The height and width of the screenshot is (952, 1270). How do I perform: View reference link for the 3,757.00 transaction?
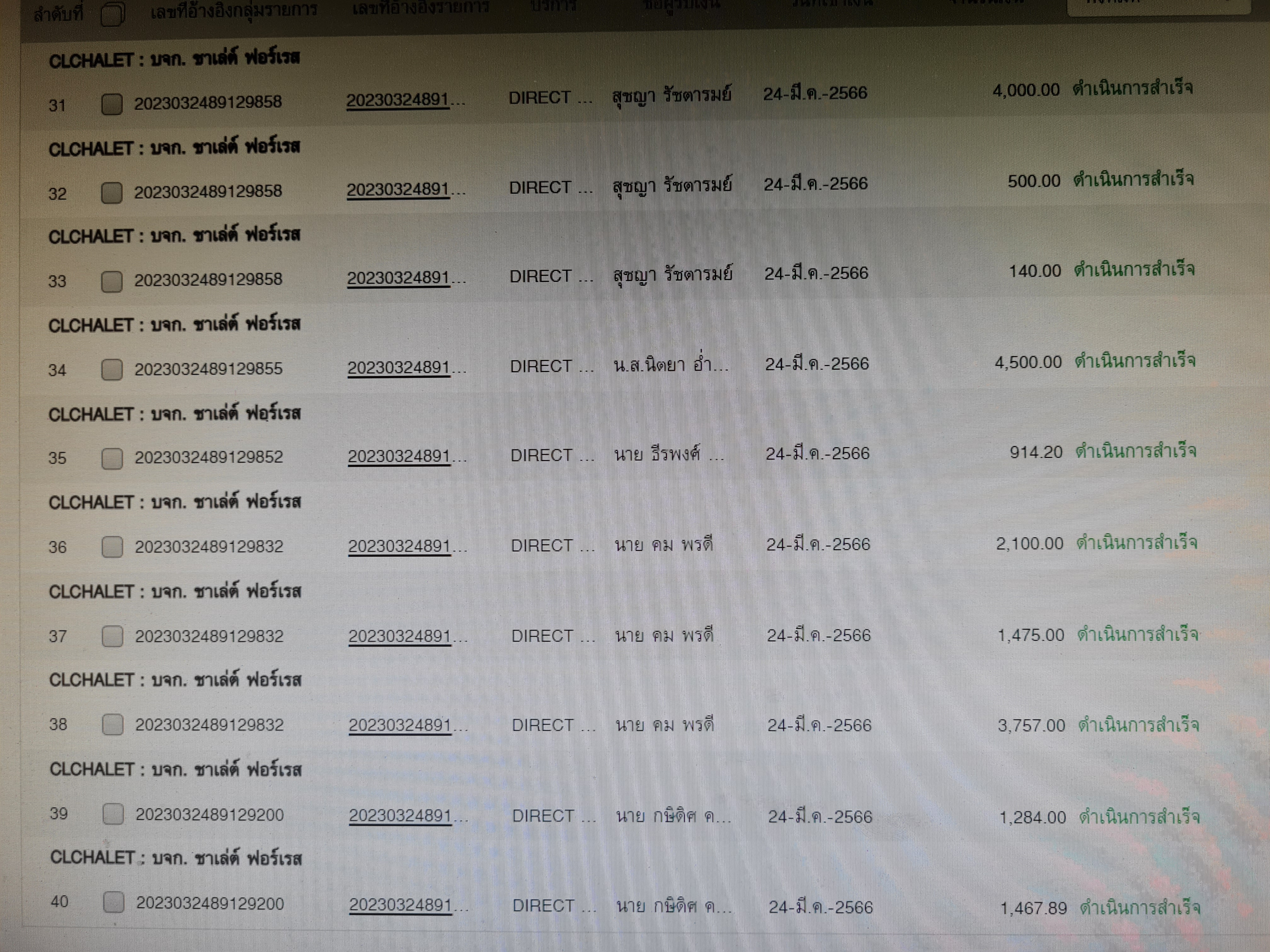pyautogui.click(x=400, y=725)
